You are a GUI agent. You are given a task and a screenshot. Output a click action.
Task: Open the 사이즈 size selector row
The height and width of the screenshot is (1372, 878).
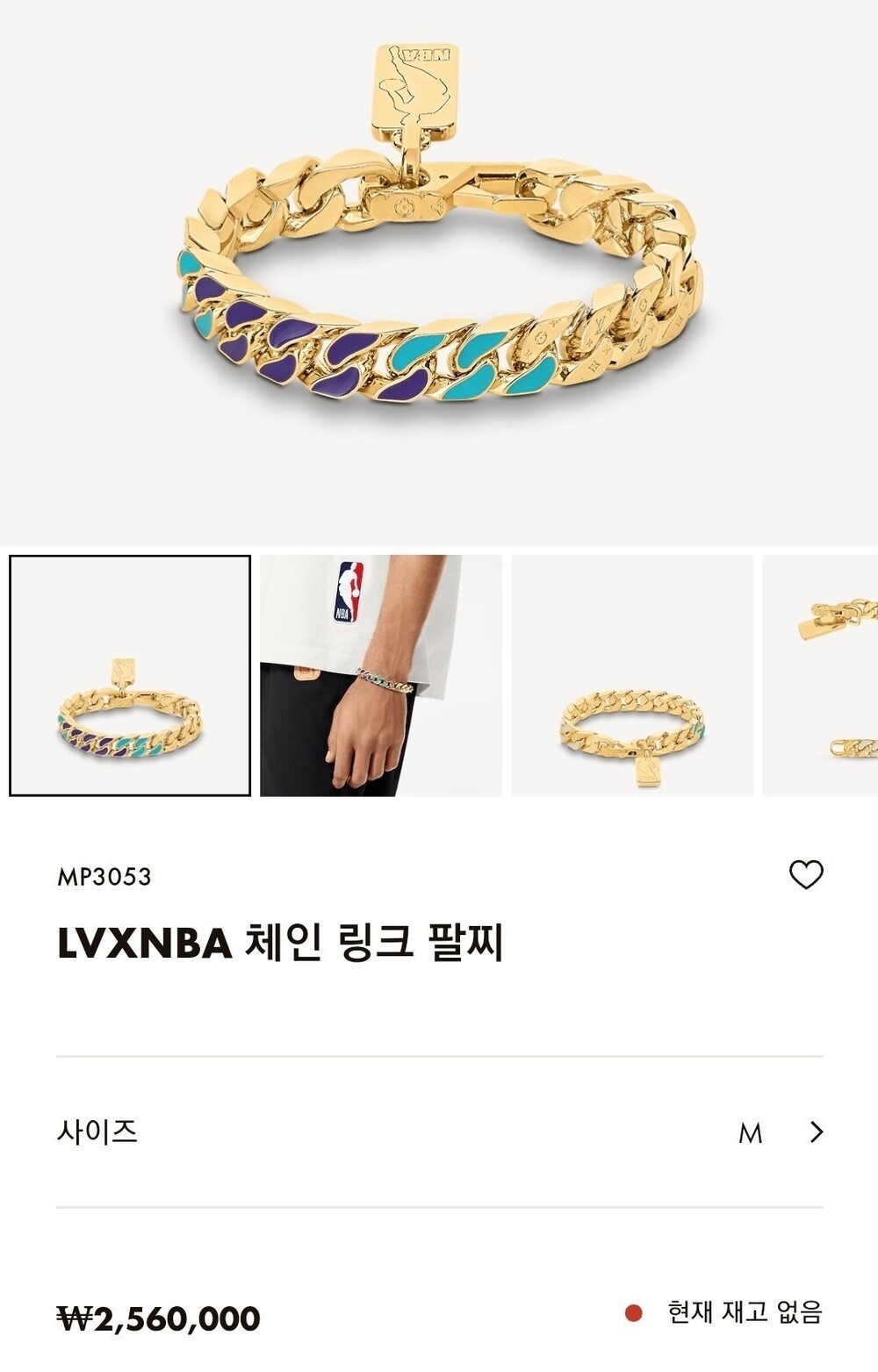click(x=439, y=1131)
